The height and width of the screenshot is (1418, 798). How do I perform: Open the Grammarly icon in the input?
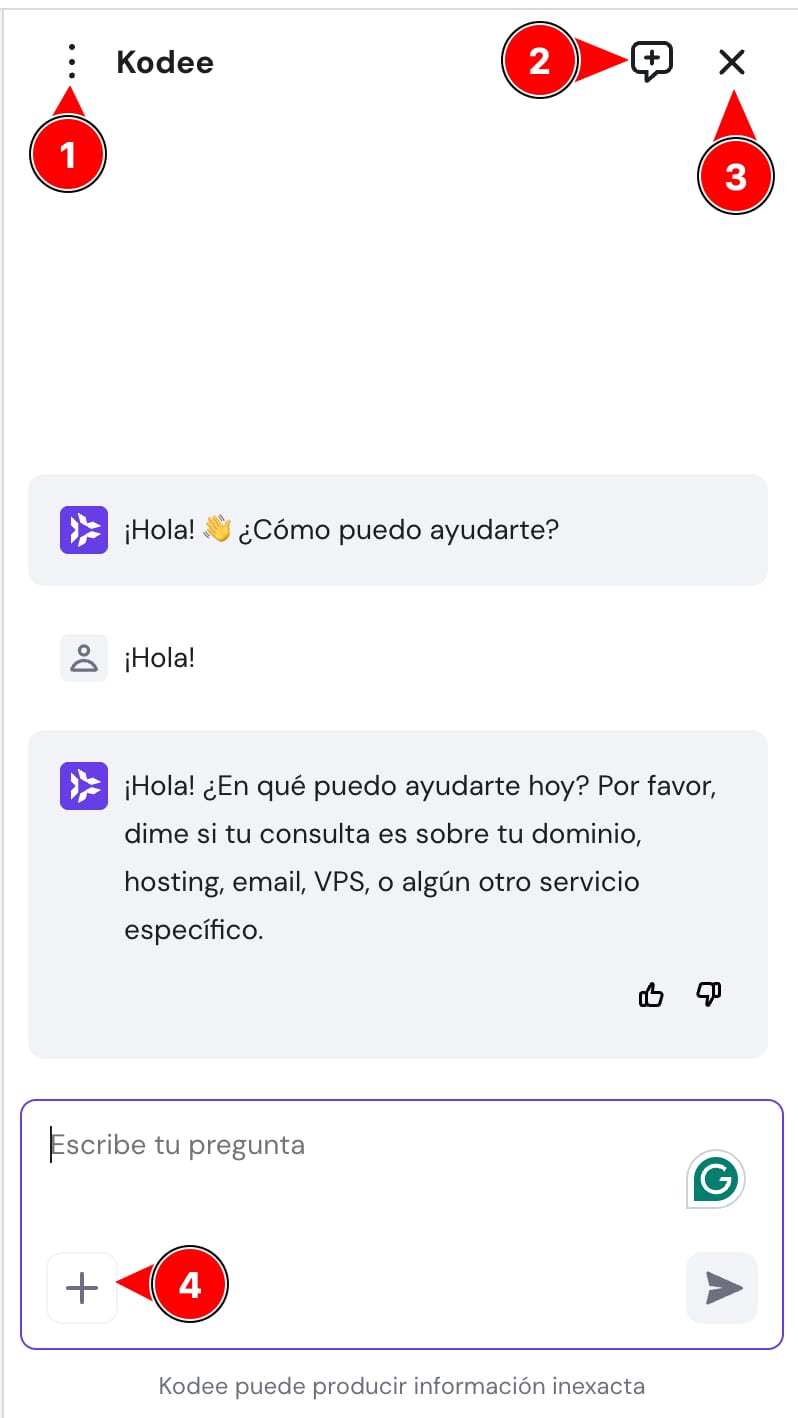coord(717,1181)
